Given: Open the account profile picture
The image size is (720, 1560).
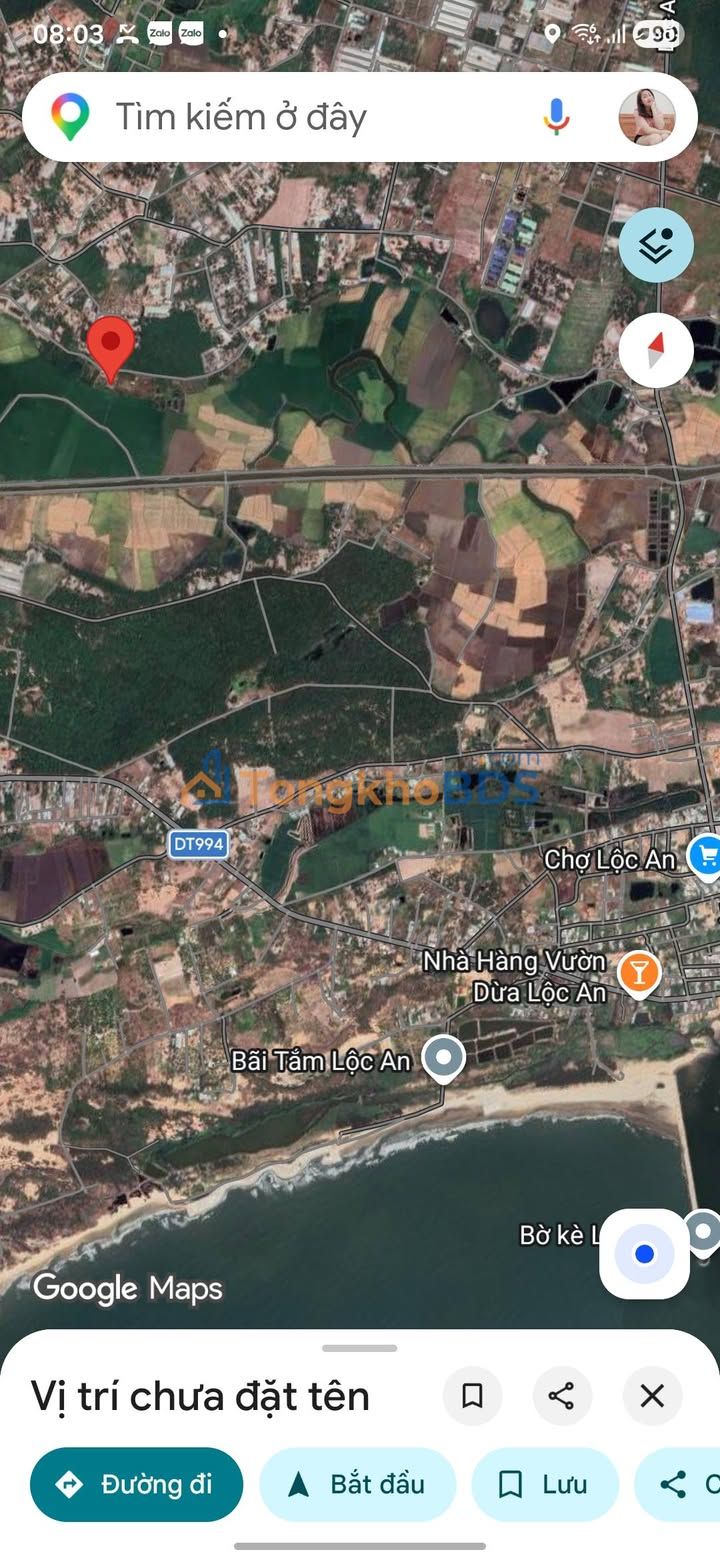Looking at the screenshot, I should (x=647, y=117).
